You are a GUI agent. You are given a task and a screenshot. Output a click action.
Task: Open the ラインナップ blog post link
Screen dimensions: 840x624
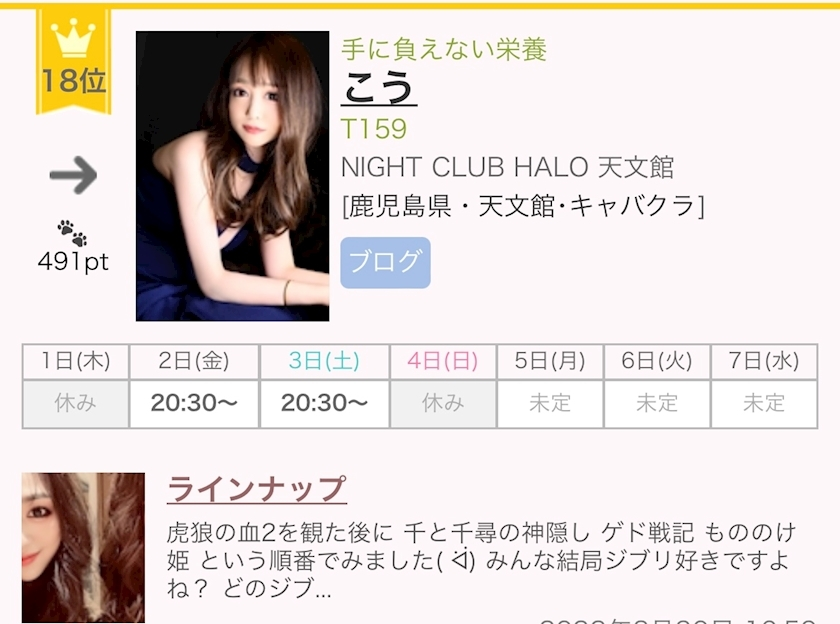pos(256,489)
